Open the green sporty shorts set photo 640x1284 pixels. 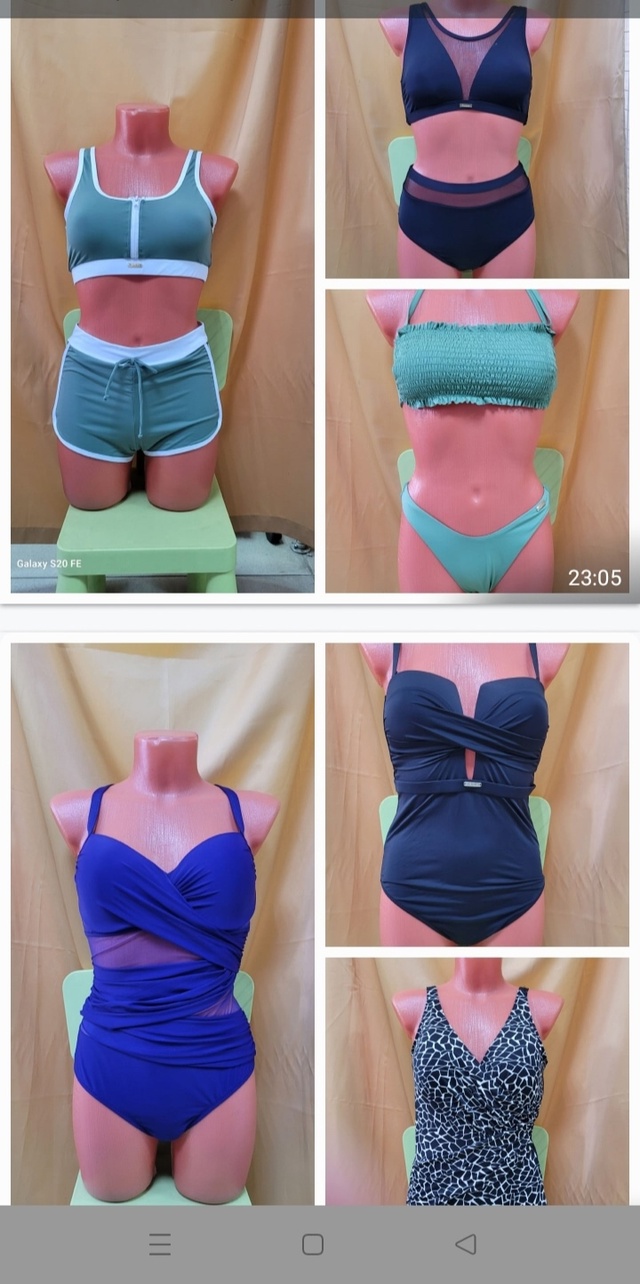pyautogui.click(x=162, y=305)
